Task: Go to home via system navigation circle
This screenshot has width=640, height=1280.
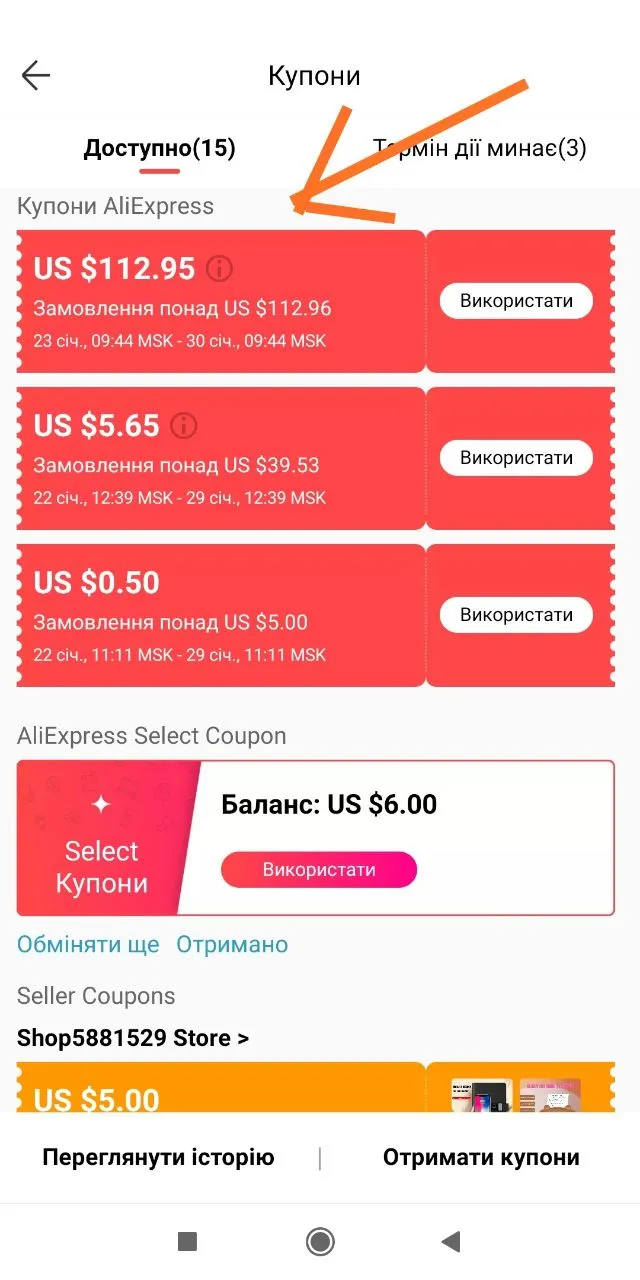Action: click(x=320, y=1242)
